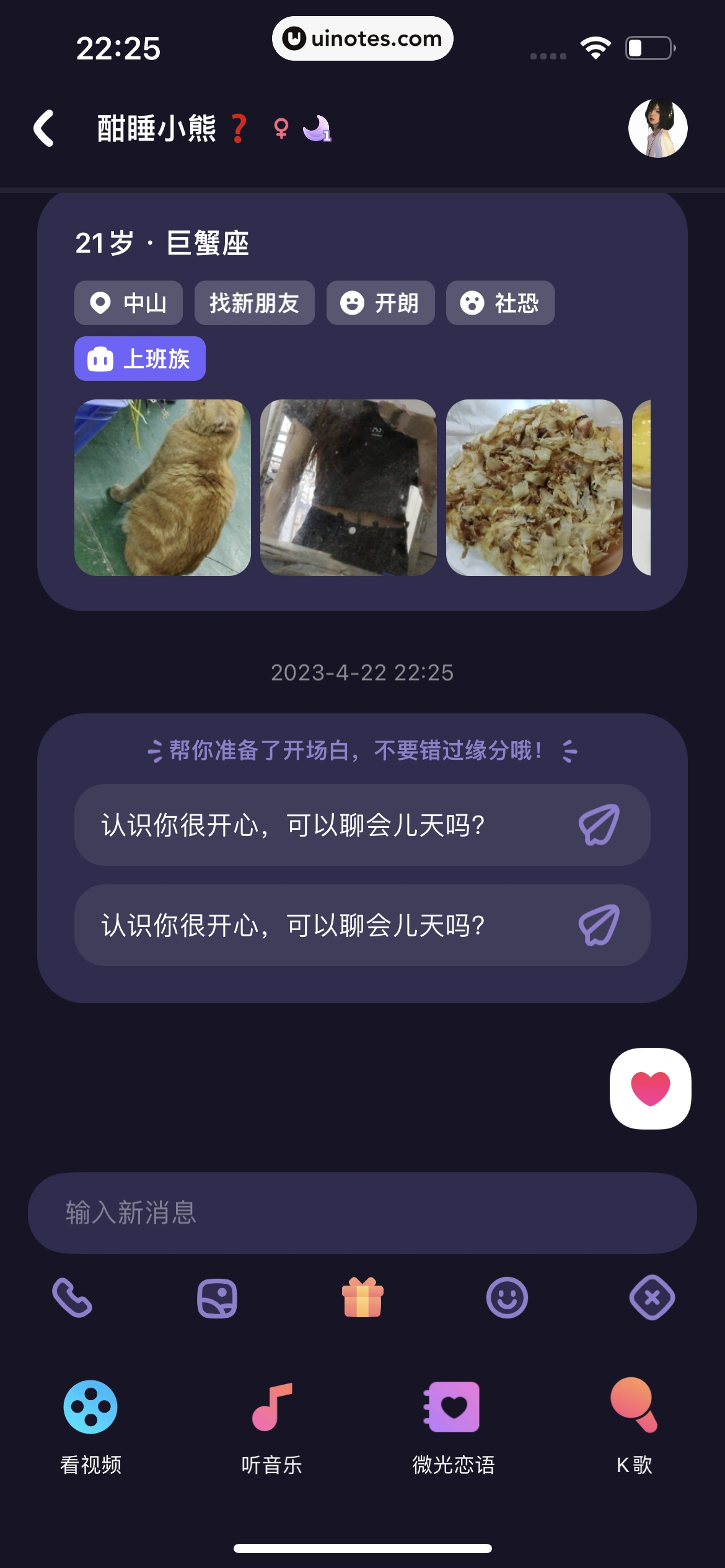Image resolution: width=725 pixels, height=1568 pixels.
Task: Open the gift panel icon
Action: point(362,1298)
